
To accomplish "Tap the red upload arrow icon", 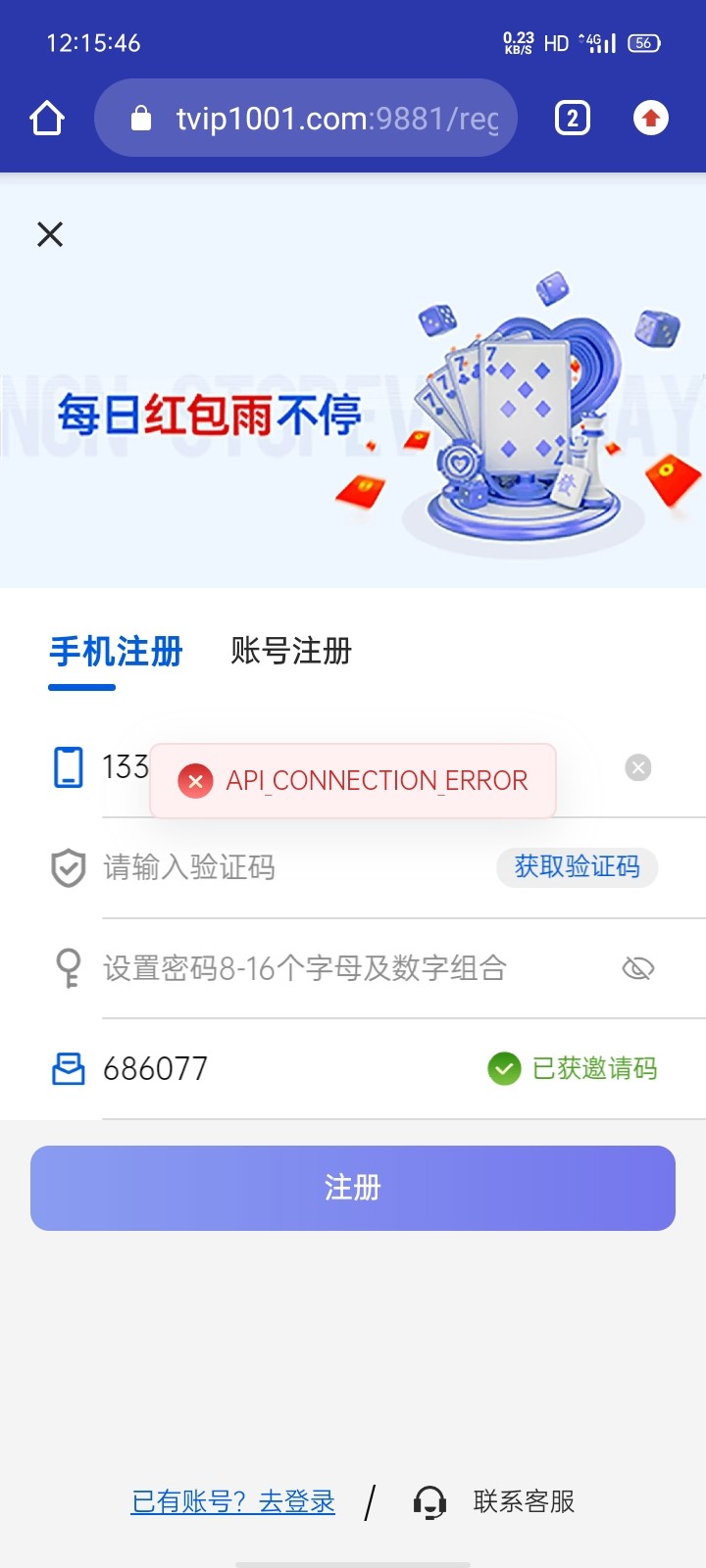I will (x=650, y=119).
